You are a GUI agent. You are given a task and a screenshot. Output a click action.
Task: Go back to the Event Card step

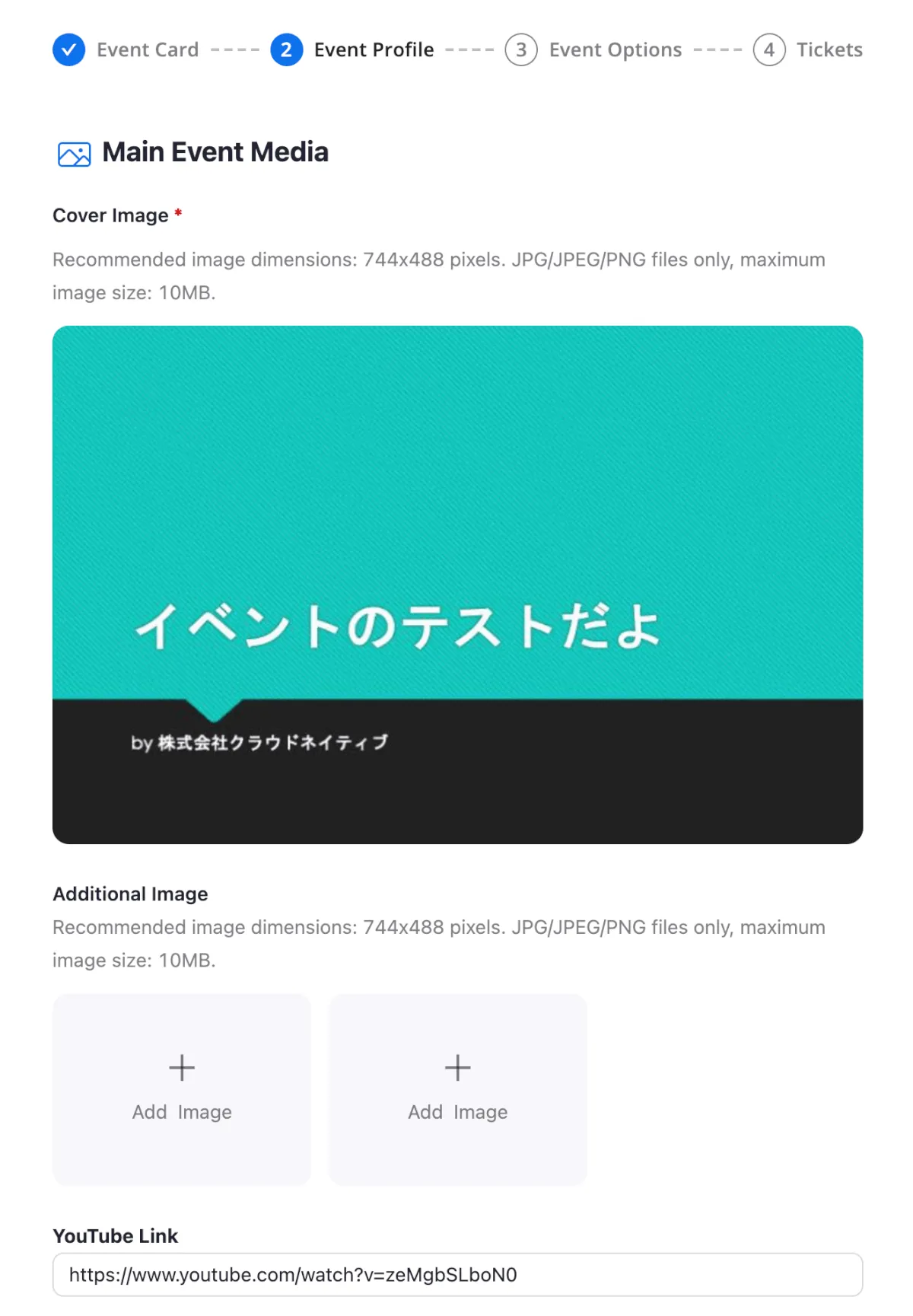point(126,50)
